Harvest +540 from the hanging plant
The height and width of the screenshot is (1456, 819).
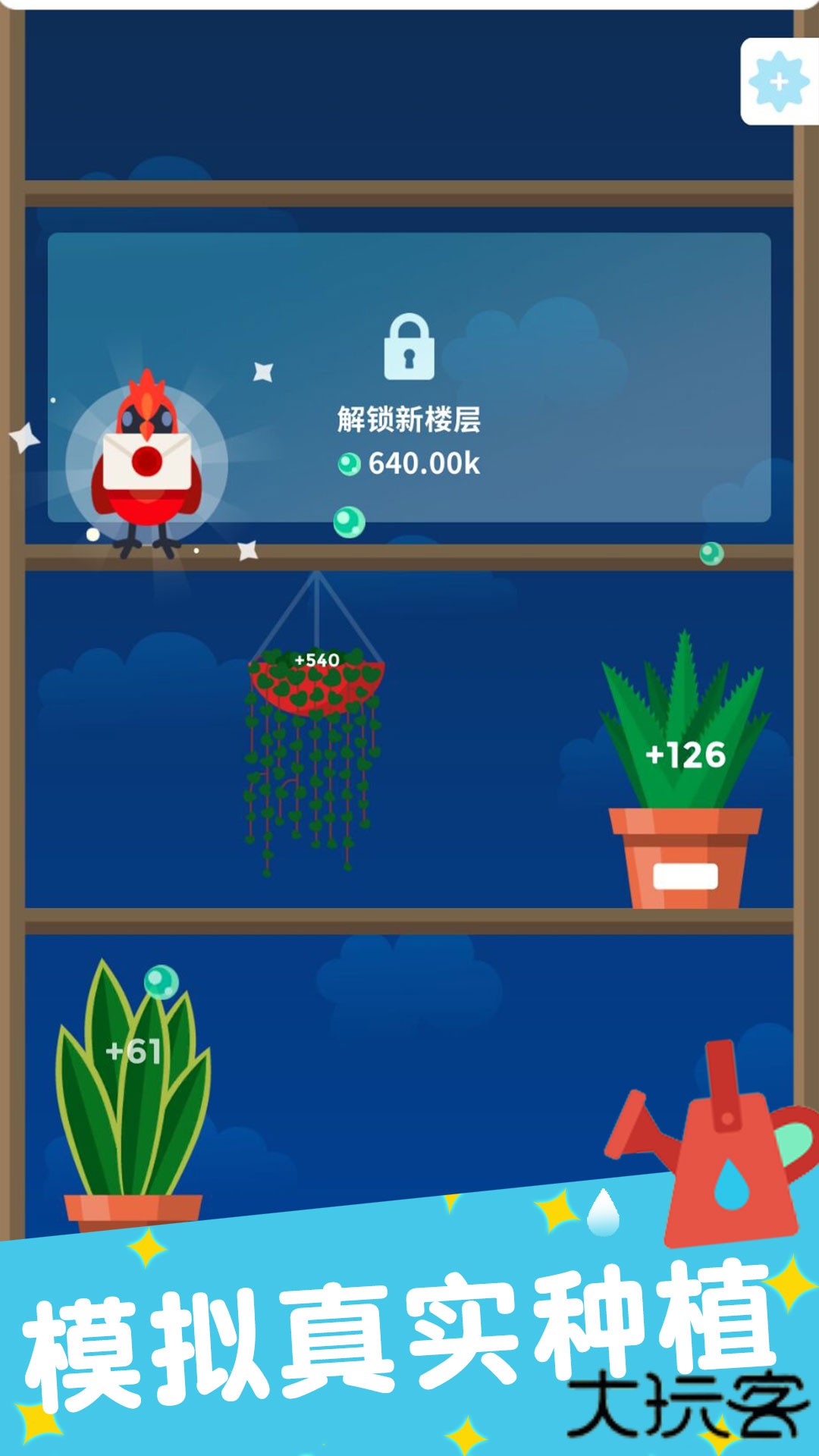pos(318,660)
